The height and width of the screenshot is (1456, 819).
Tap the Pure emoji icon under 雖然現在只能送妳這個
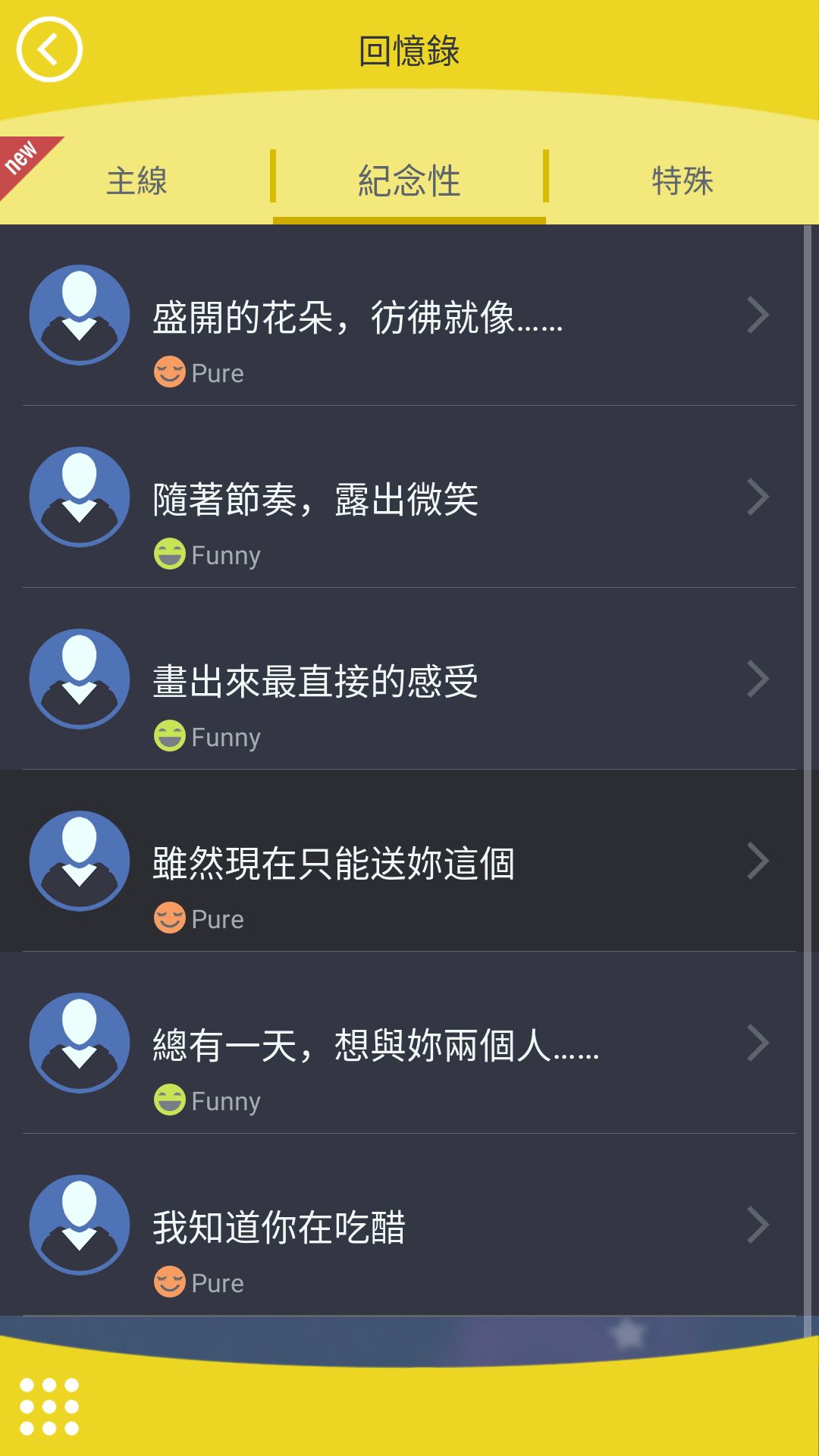[170, 919]
